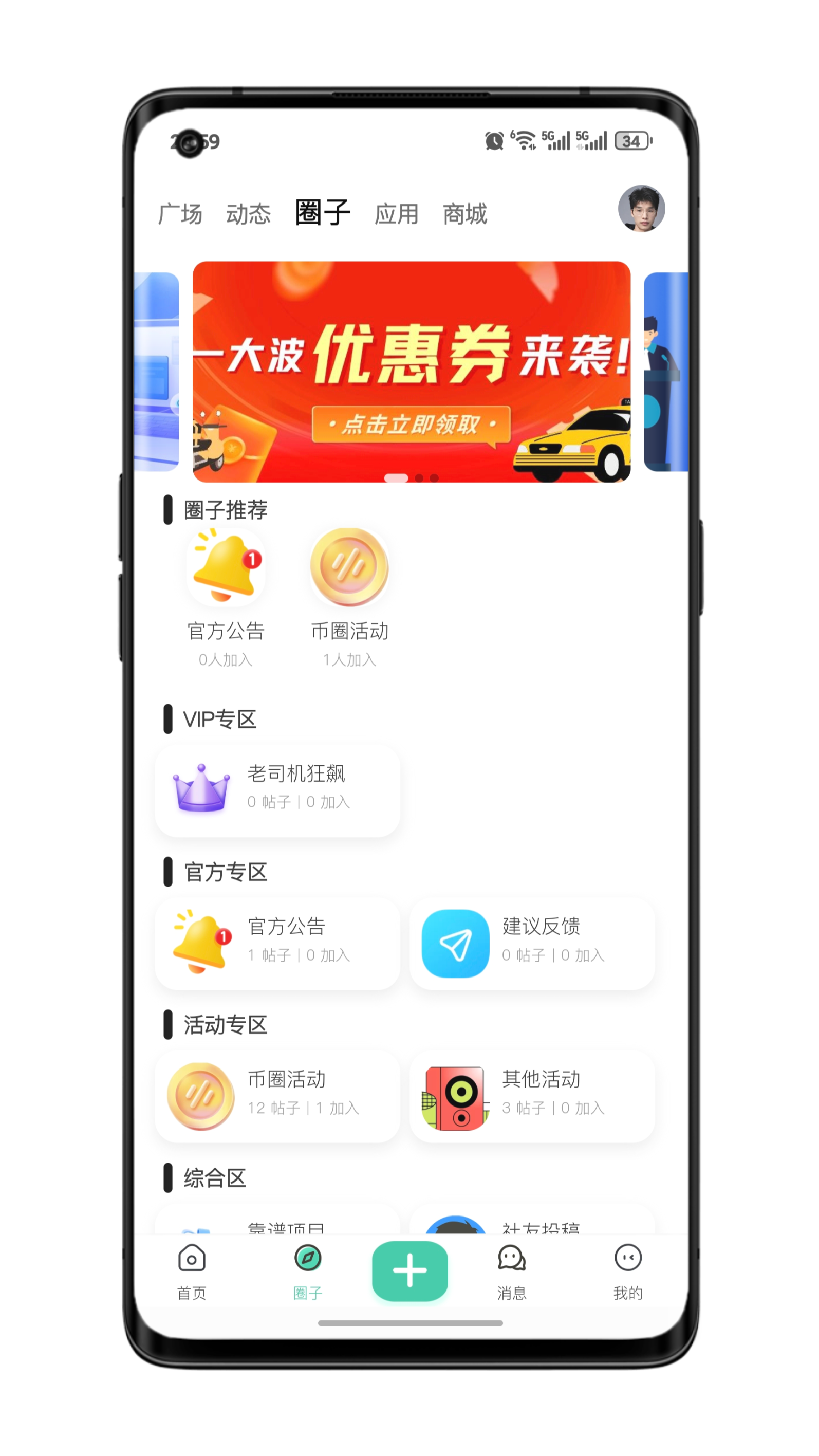Go to the 首页 bottom tab
Viewport: 819px width, 1456px height.
pos(192,1271)
